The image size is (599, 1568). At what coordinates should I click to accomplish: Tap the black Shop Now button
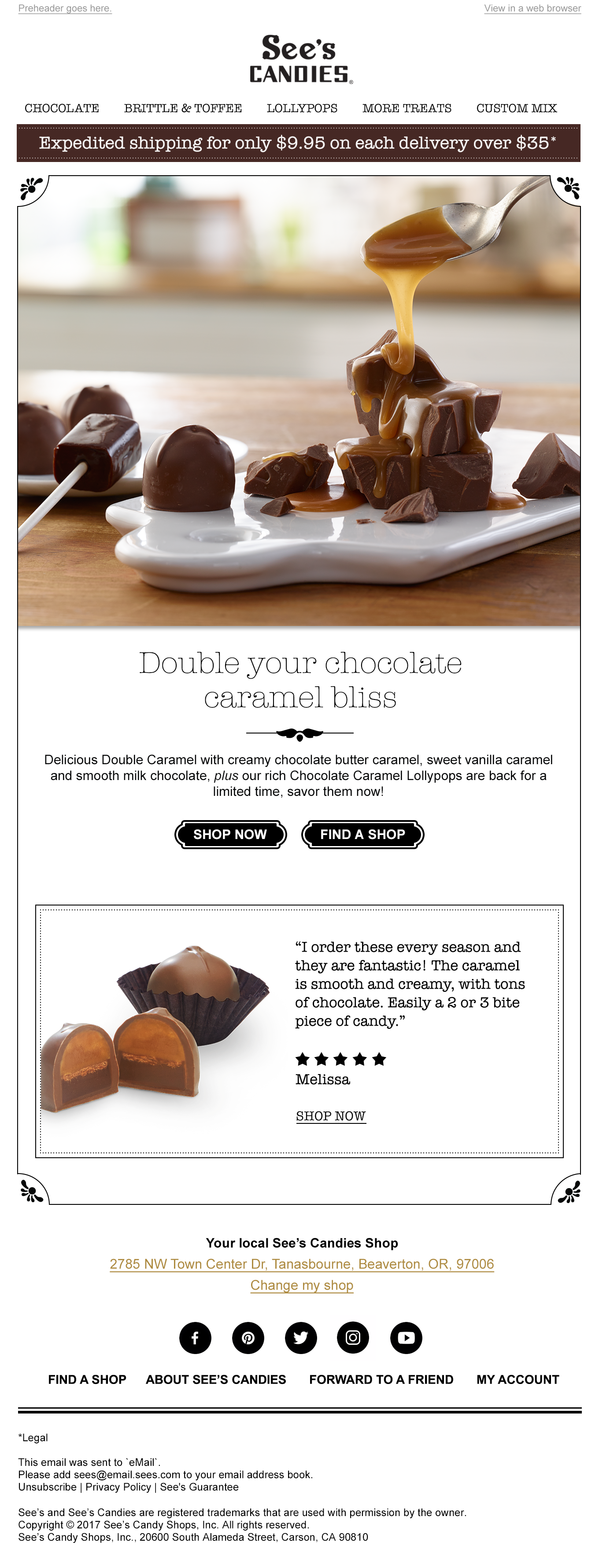[230, 834]
